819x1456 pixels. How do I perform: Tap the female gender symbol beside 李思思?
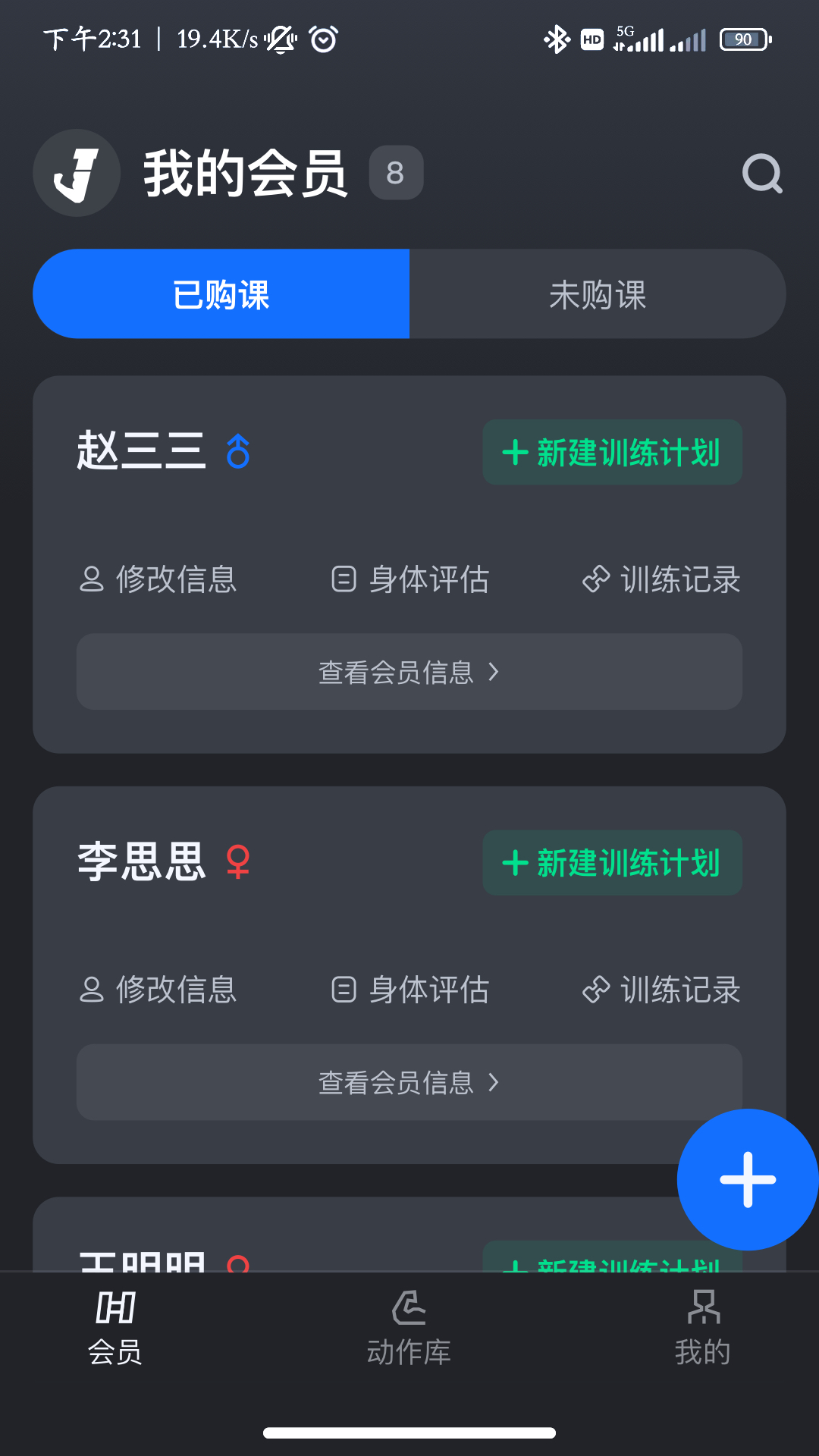(237, 863)
